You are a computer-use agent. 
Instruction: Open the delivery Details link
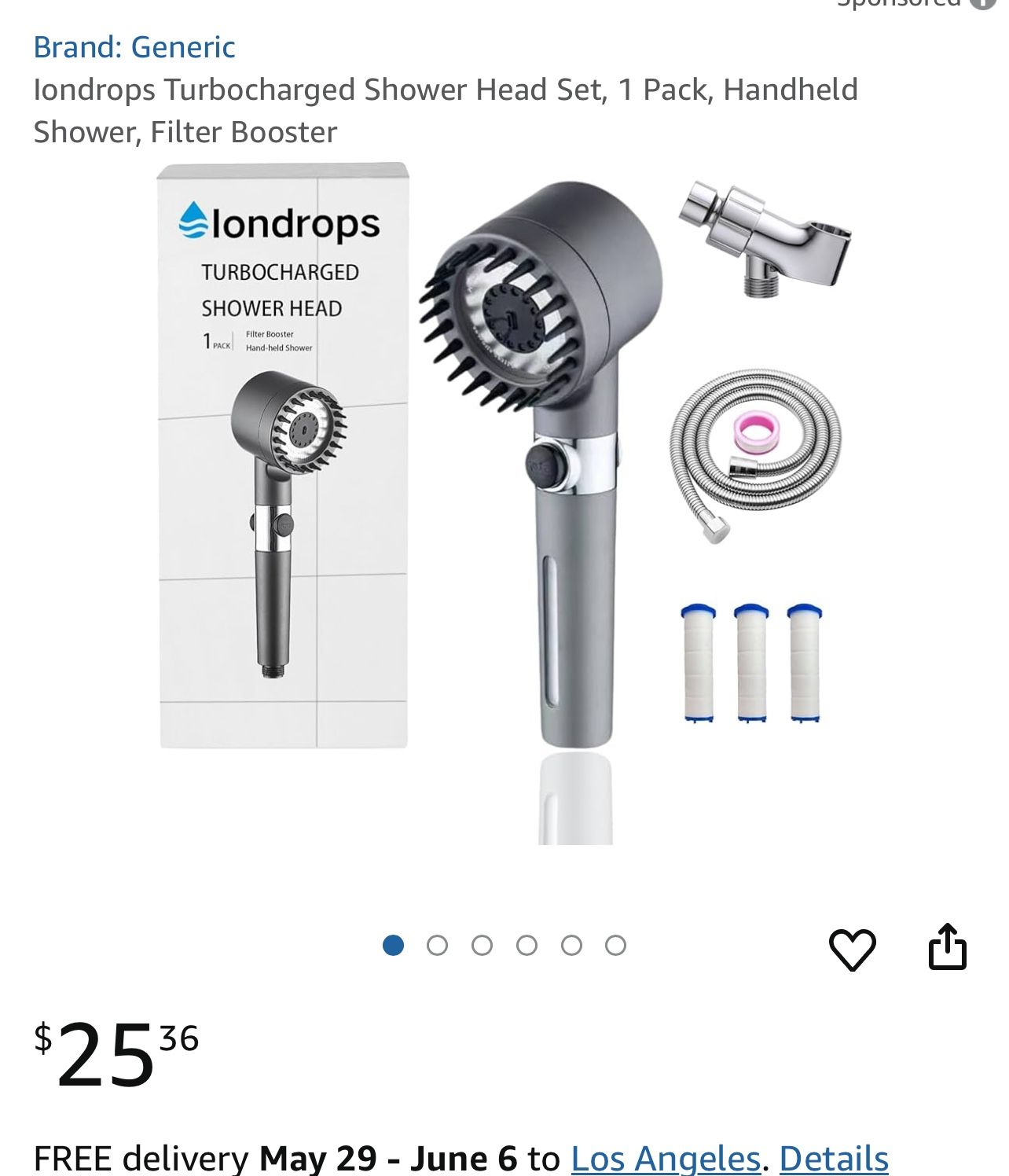(x=834, y=1158)
